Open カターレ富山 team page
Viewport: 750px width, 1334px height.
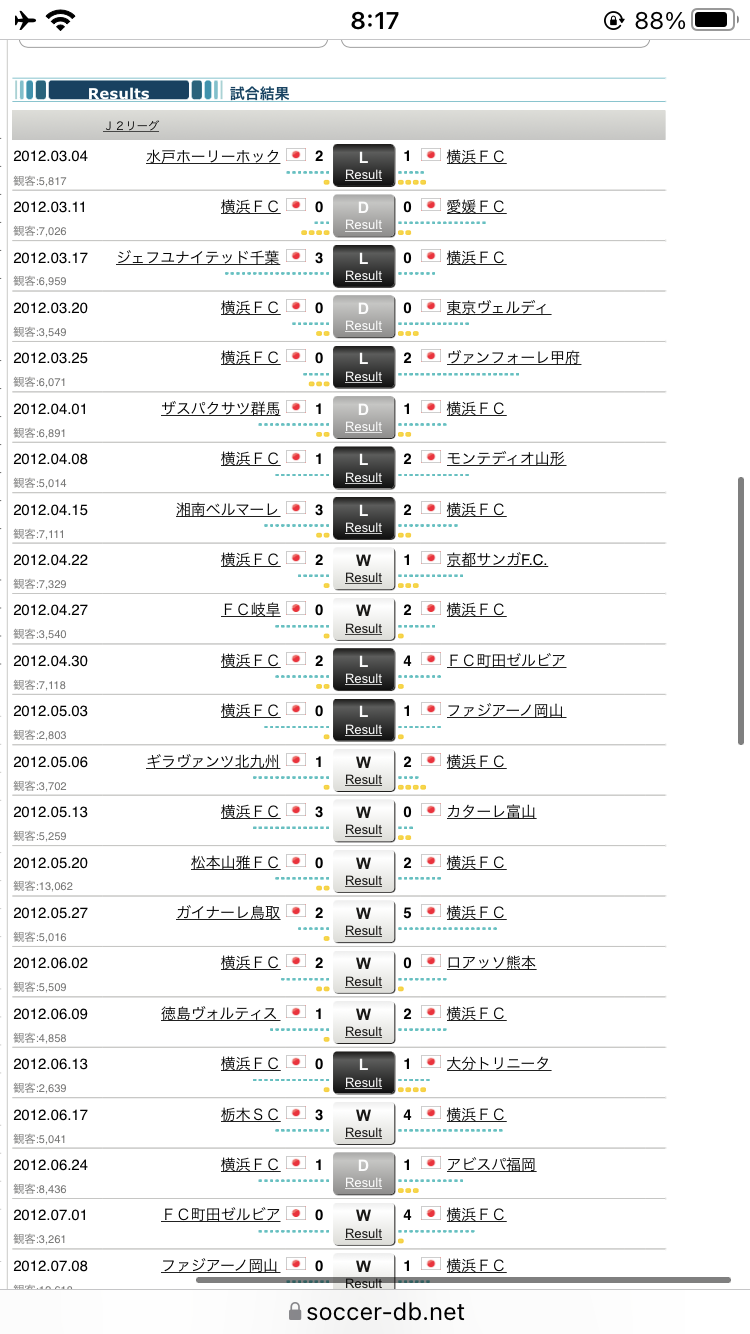tap(491, 812)
